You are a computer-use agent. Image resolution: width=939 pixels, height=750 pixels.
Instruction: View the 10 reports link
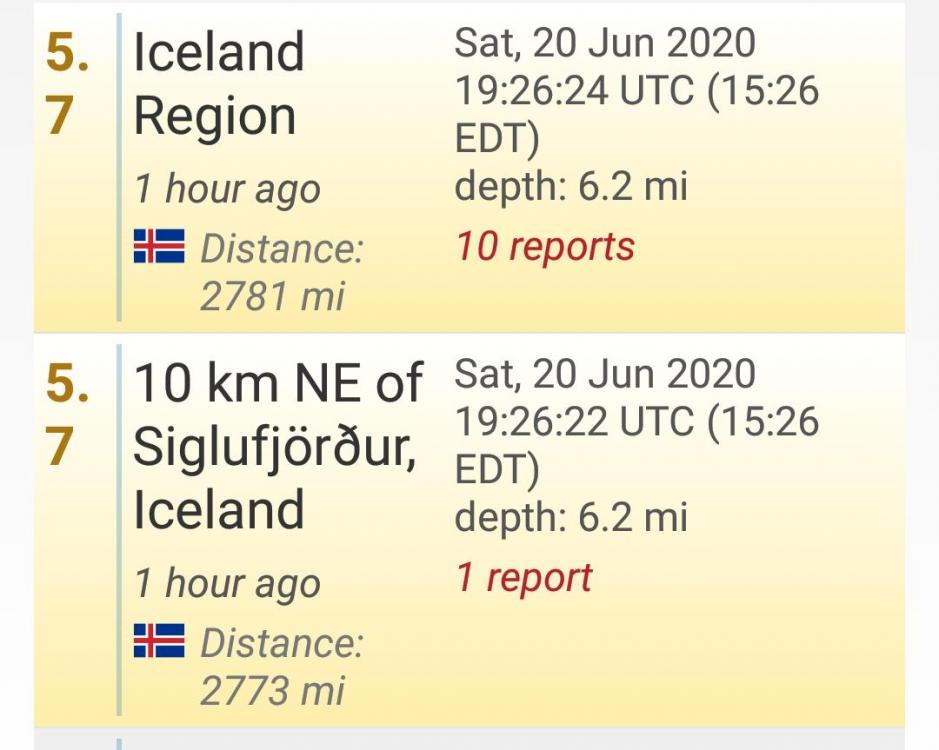pyautogui.click(x=545, y=247)
